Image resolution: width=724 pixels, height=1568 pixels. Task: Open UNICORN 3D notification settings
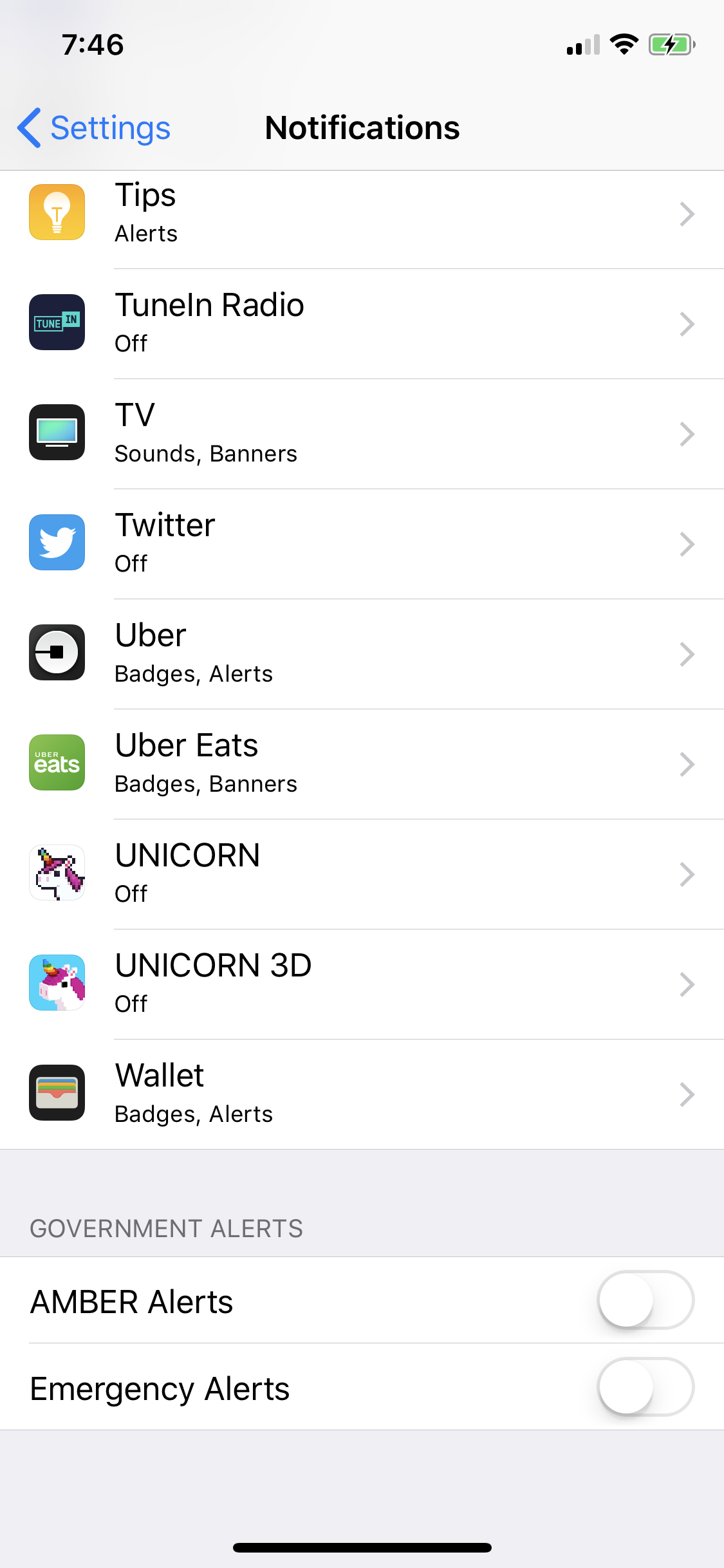[x=362, y=984]
